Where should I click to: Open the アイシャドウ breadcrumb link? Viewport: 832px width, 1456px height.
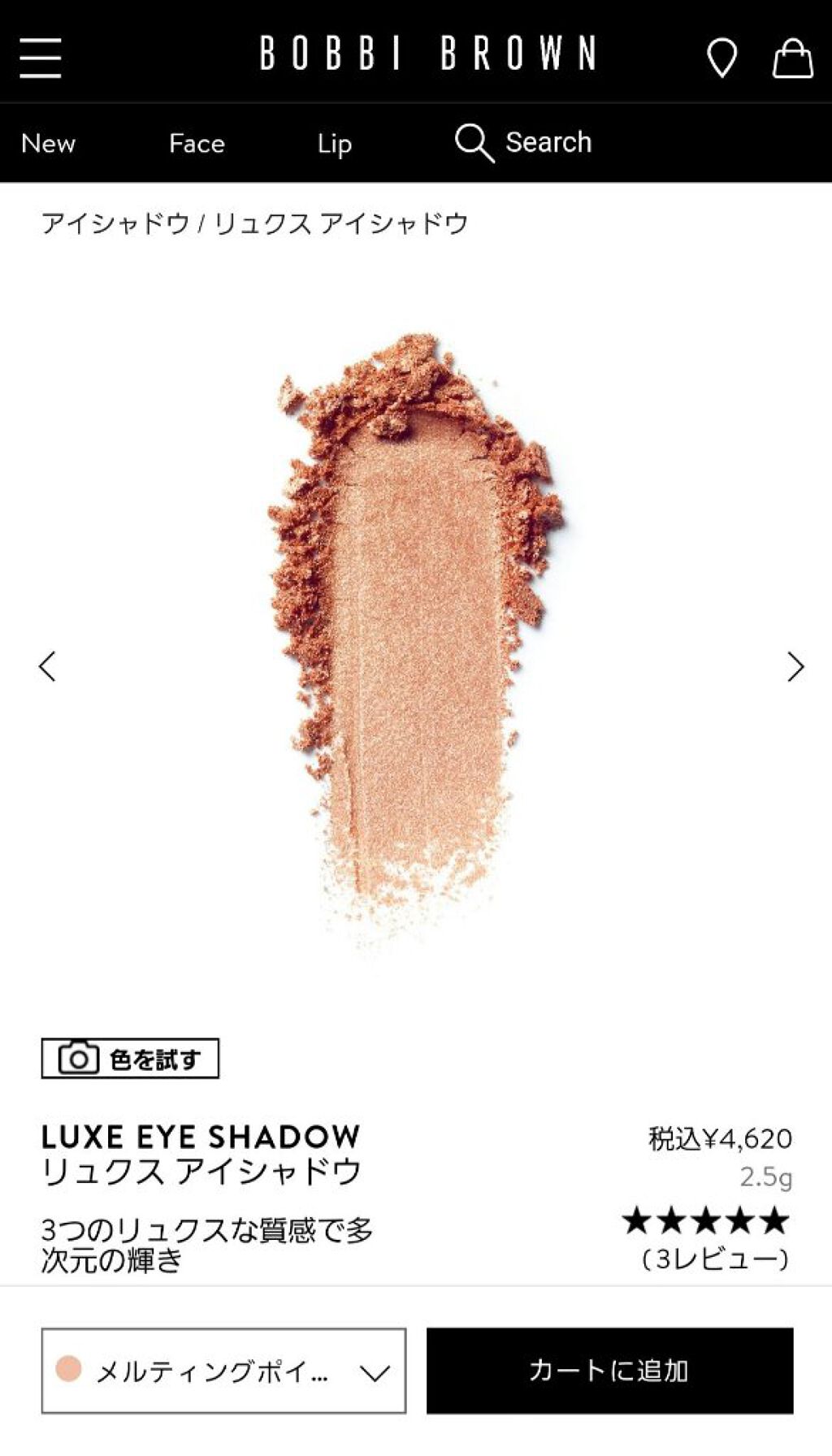coord(115,223)
